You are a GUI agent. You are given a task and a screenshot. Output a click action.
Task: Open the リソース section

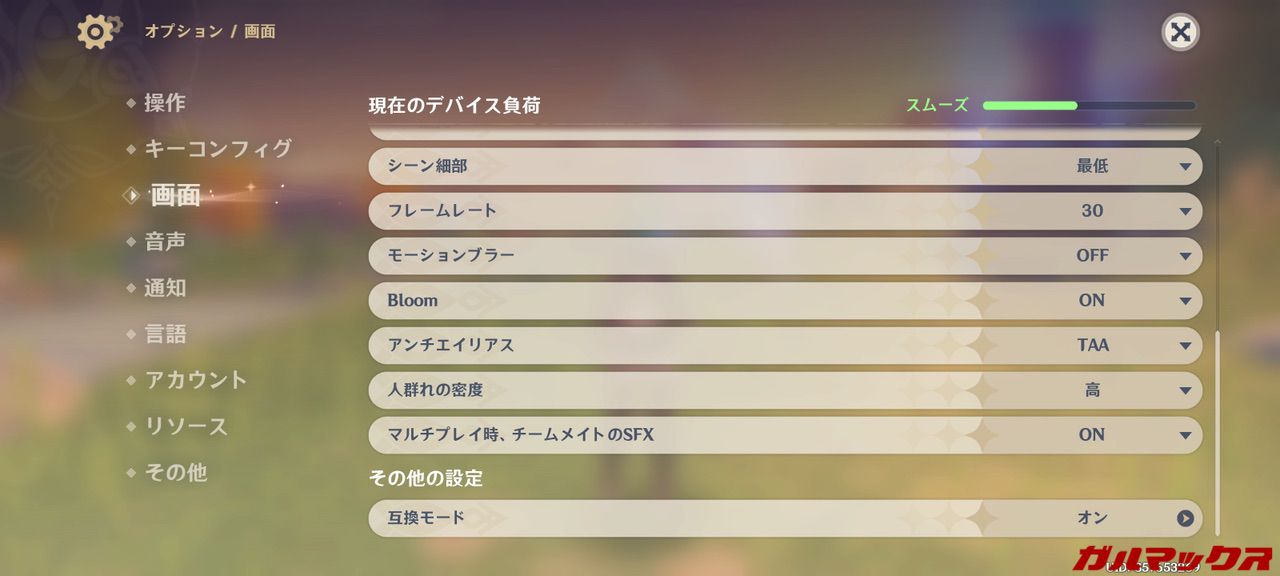[186, 426]
